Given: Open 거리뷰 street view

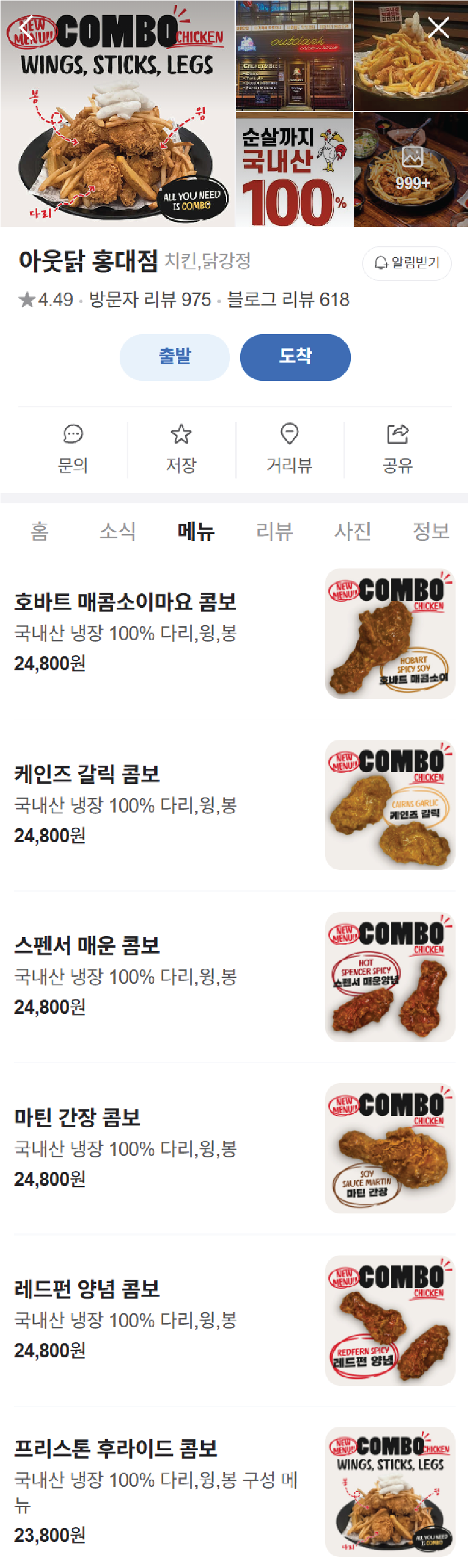Looking at the screenshot, I should coord(290,449).
